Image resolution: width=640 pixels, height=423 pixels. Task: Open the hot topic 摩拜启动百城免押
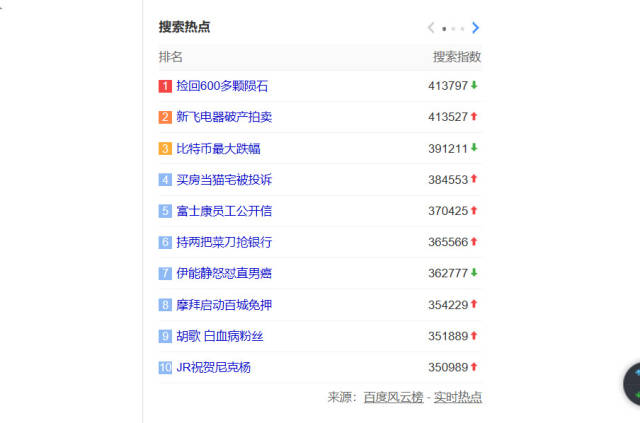(x=224, y=305)
